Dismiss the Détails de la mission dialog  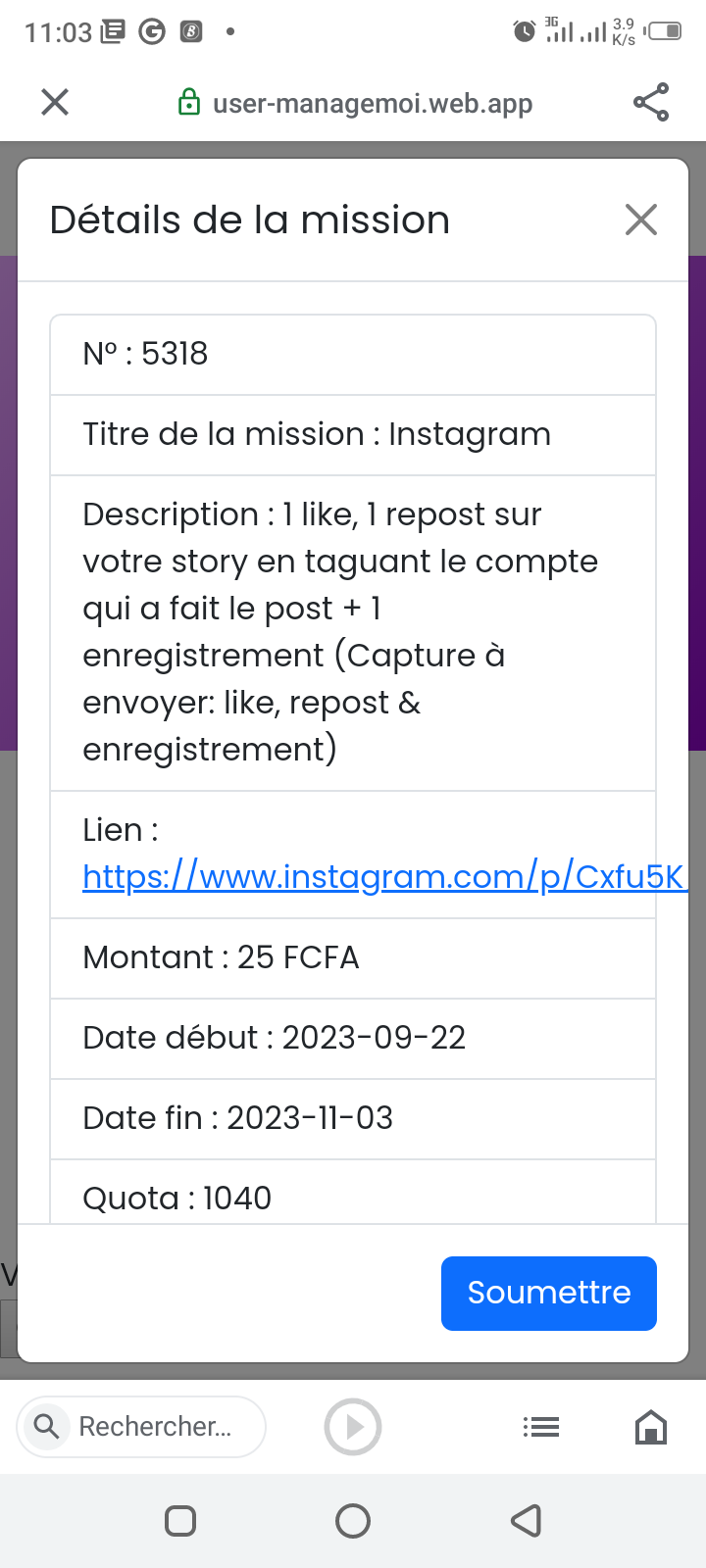641,220
